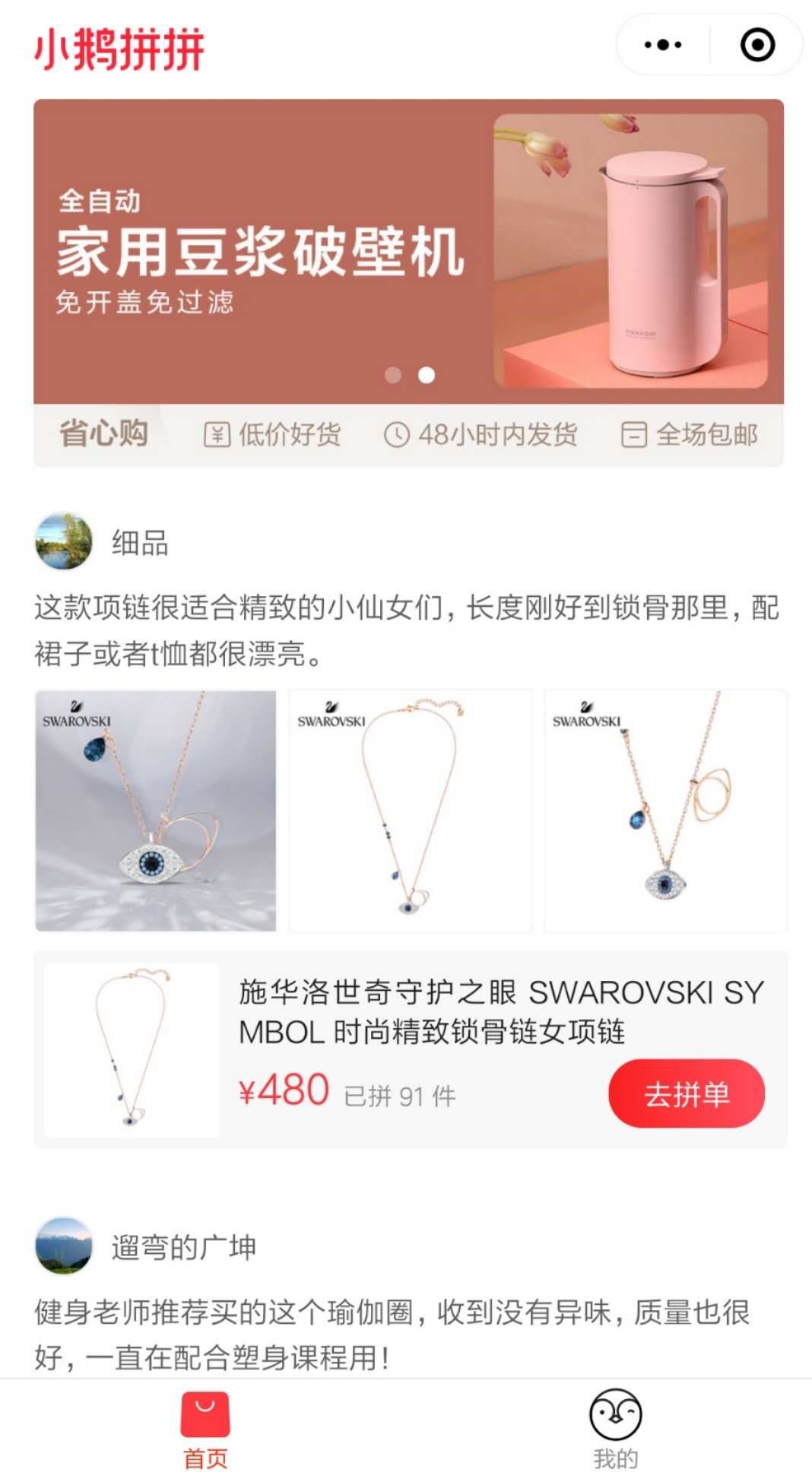Click the 省心购 badge icon

(x=103, y=433)
